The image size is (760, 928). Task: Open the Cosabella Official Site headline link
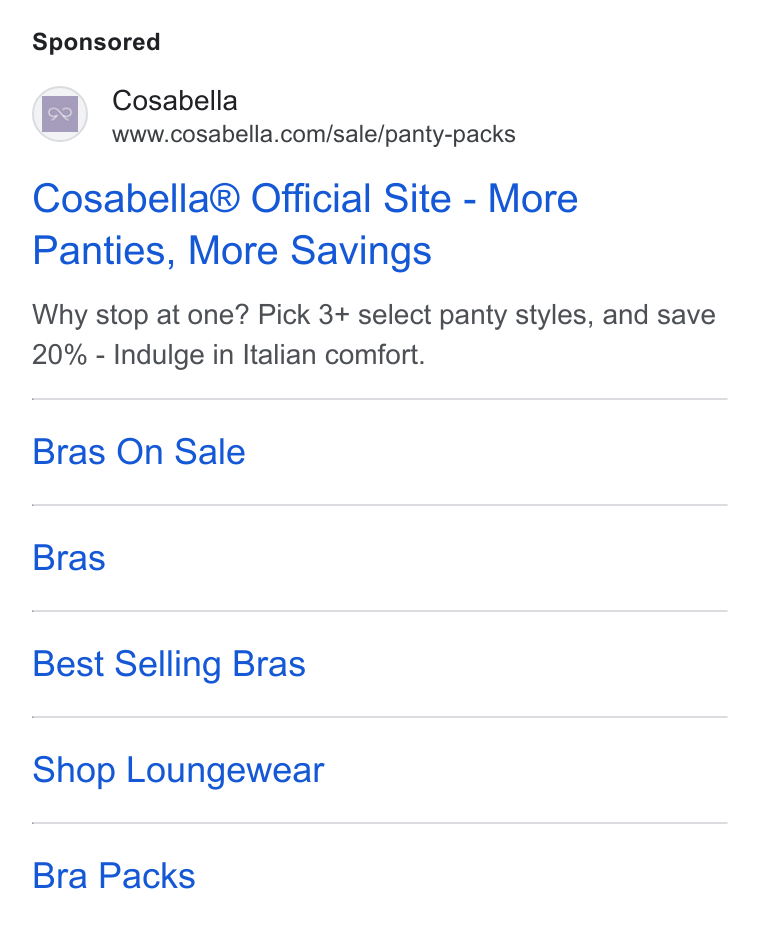[305, 224]
